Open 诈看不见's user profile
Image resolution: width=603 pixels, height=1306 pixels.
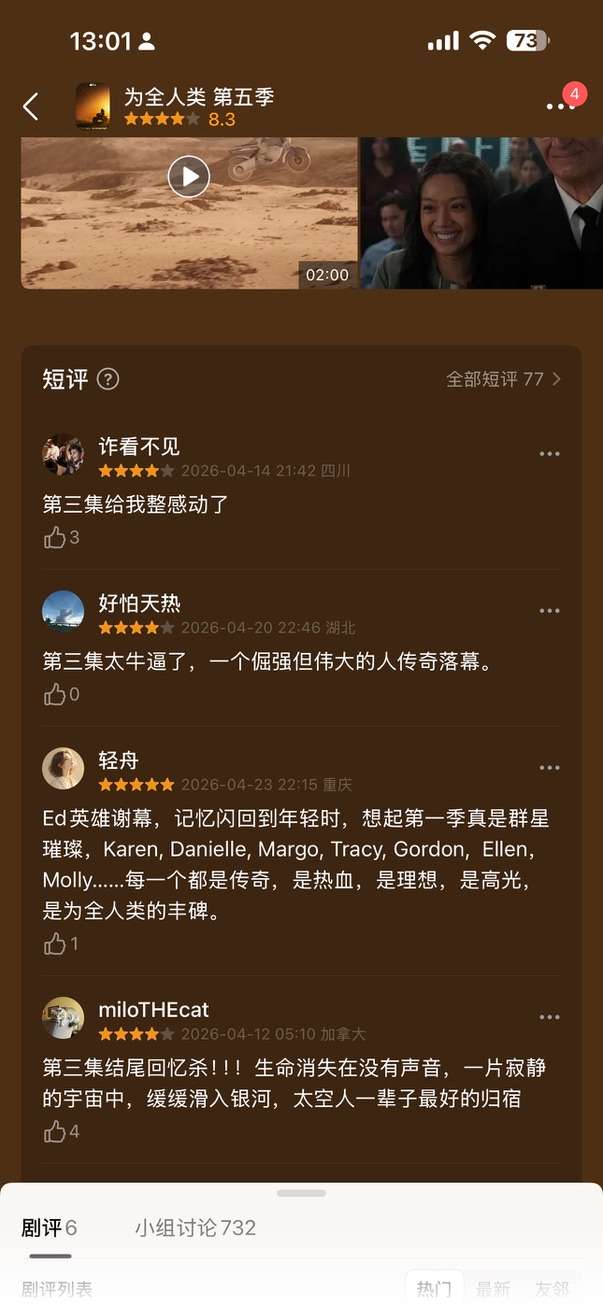[x=63, y=455]
